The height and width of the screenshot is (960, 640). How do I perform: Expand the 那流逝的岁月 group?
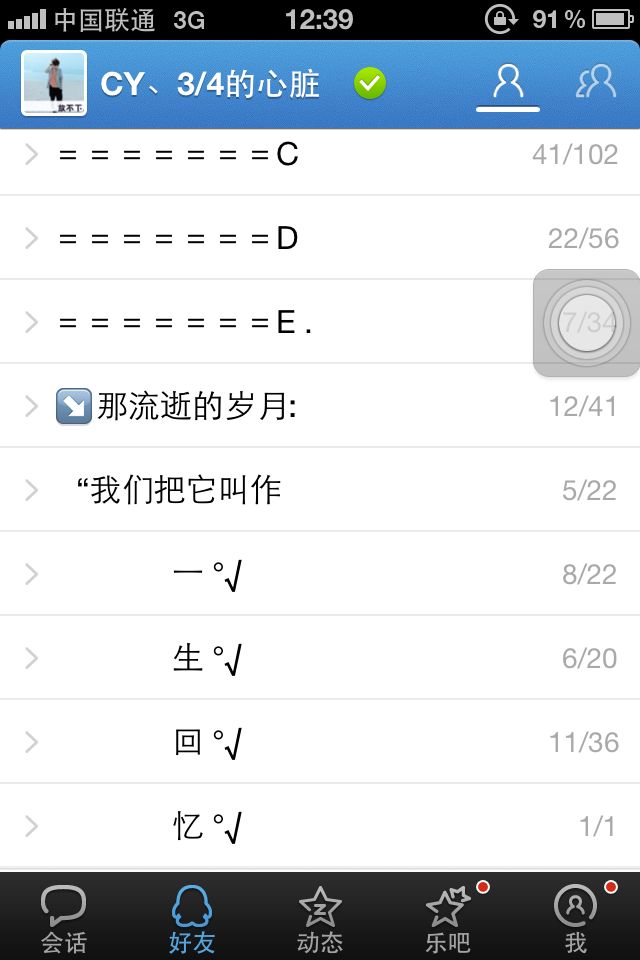pos(320,405)
